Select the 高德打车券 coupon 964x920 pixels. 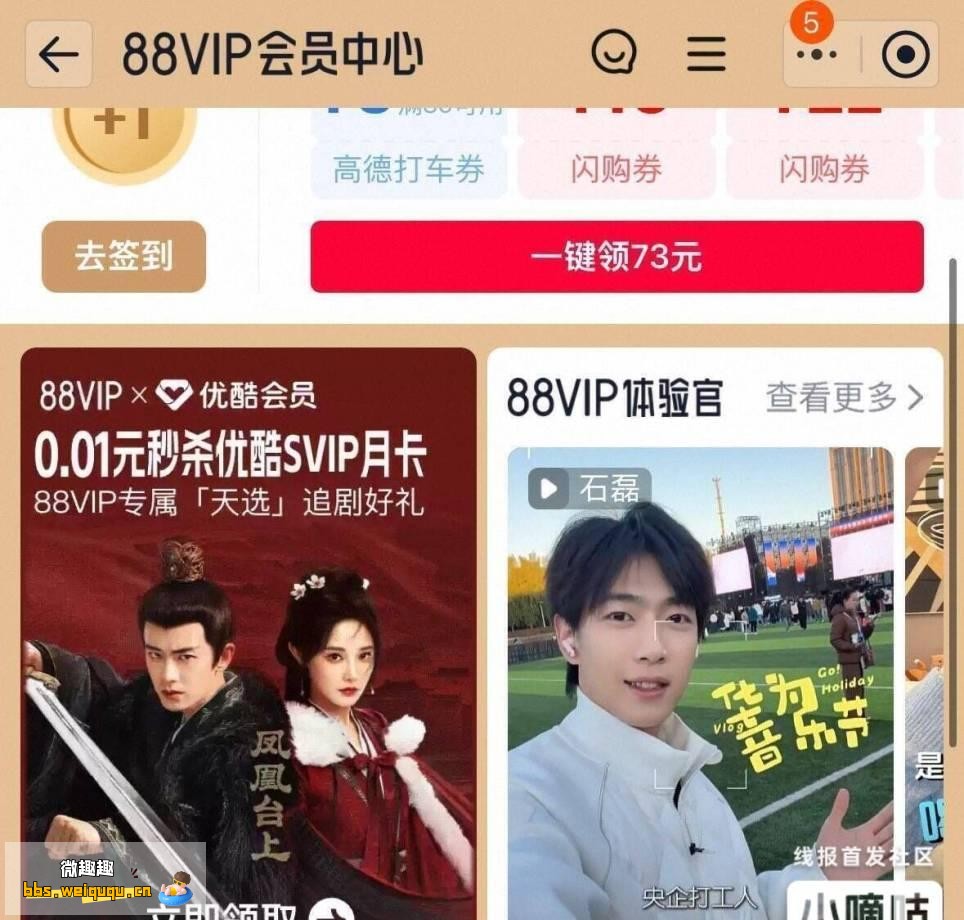(409, 168)
